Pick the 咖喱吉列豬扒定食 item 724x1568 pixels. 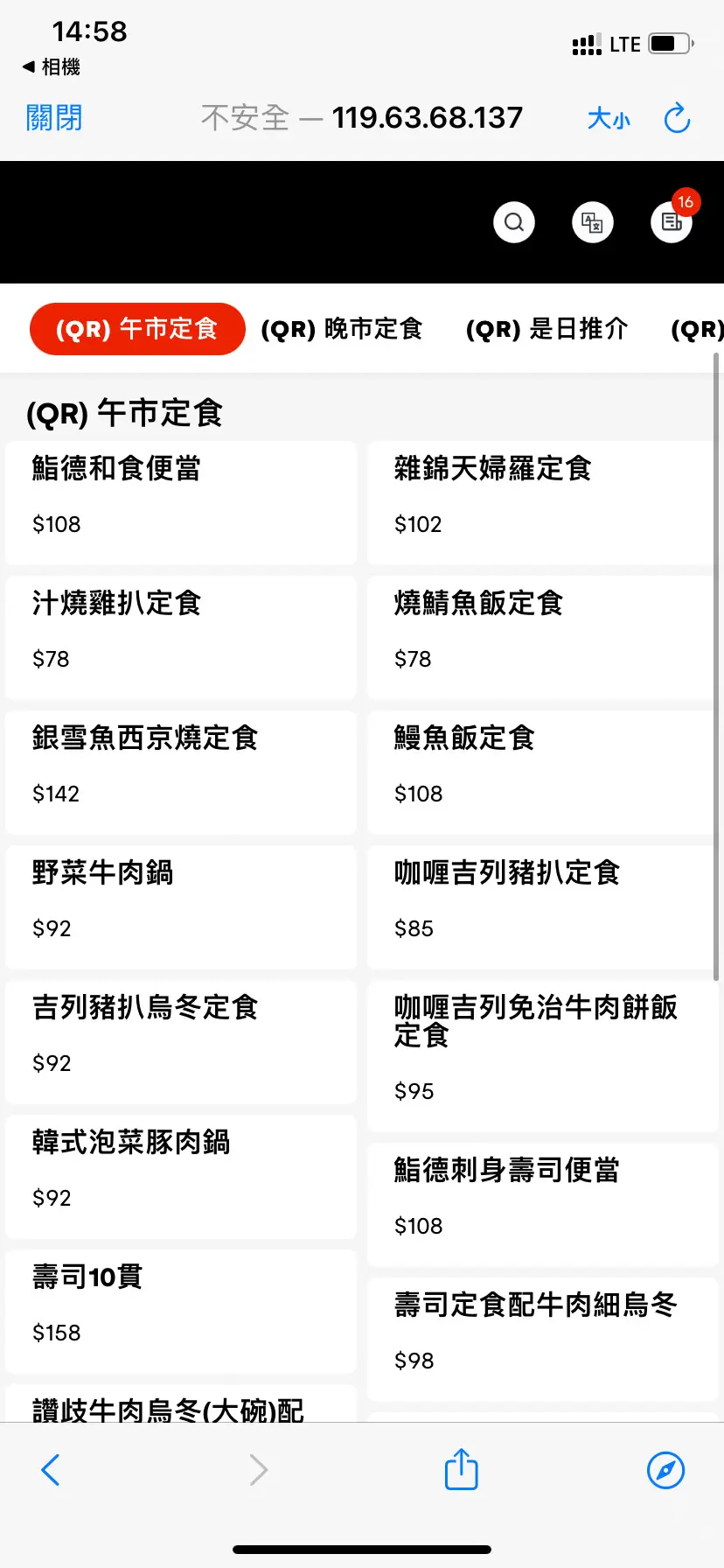click(x=542, y=907)
